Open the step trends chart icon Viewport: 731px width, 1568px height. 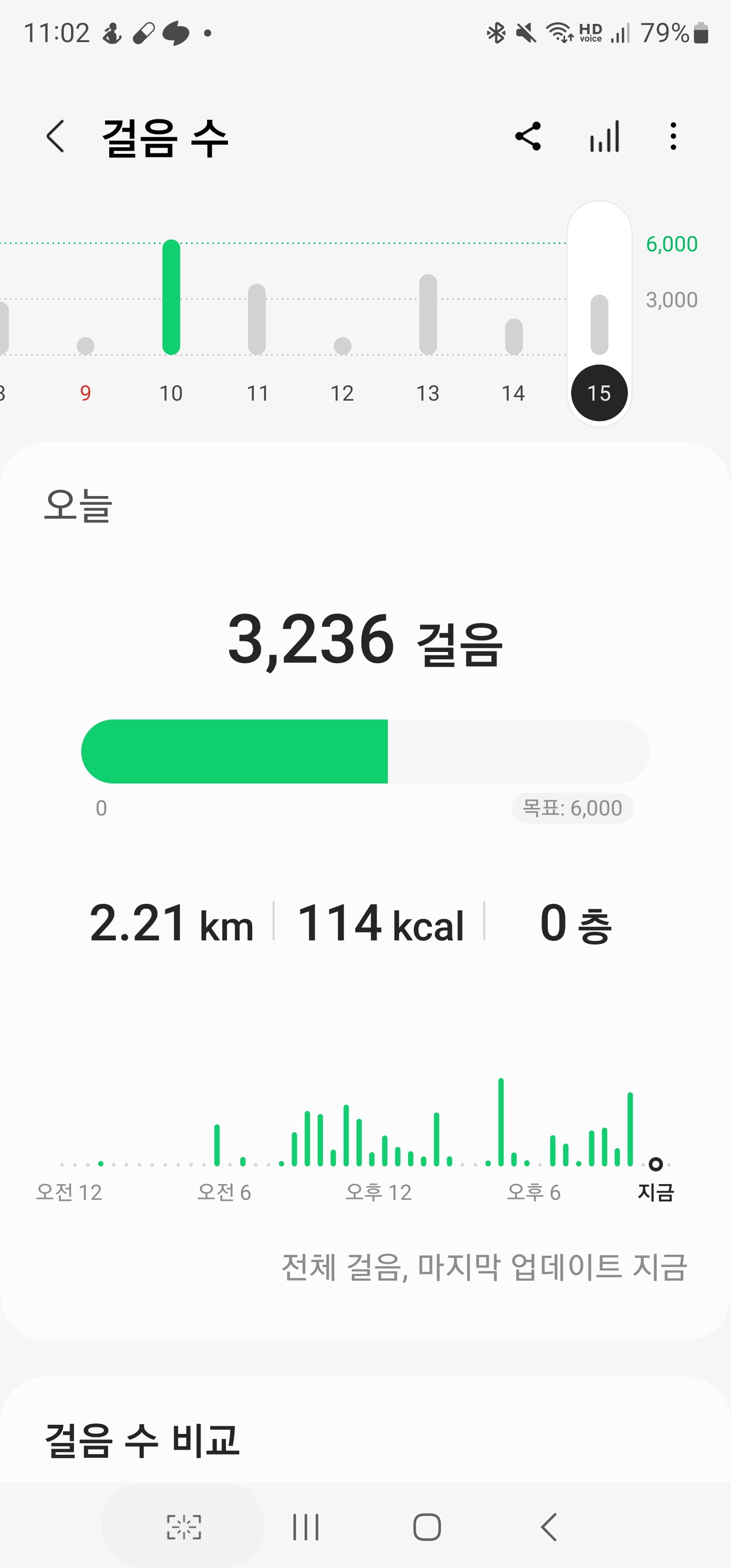pos(605,137)
